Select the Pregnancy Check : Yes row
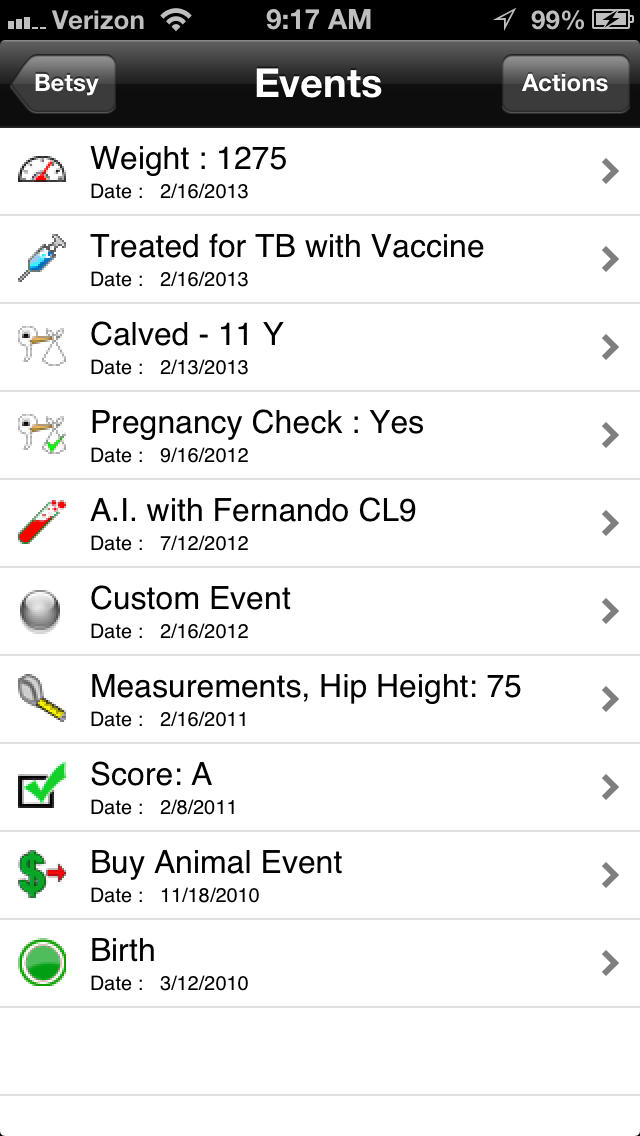The width and height of the screenshot is (640, 1136). [x=320, y=435]
